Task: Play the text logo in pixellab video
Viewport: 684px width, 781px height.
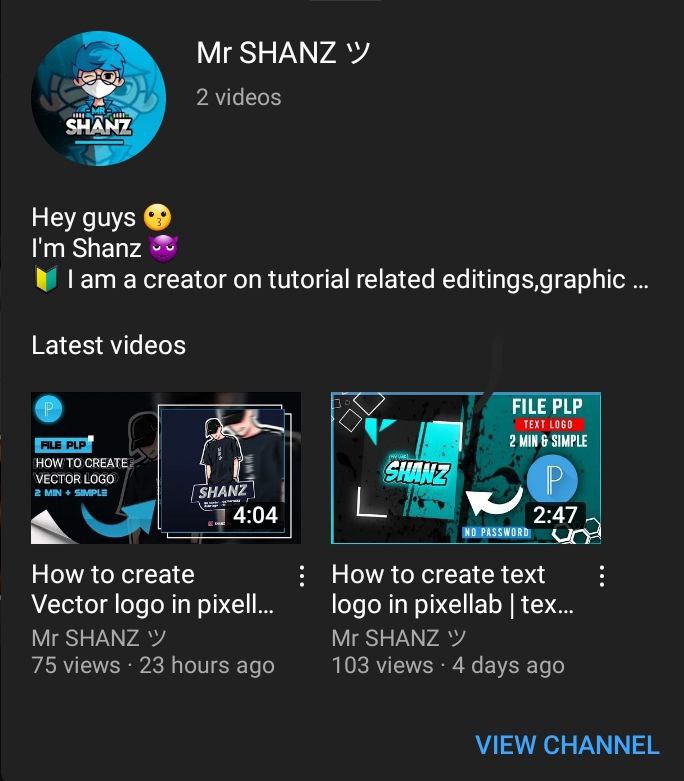Action: pos(466,468)
